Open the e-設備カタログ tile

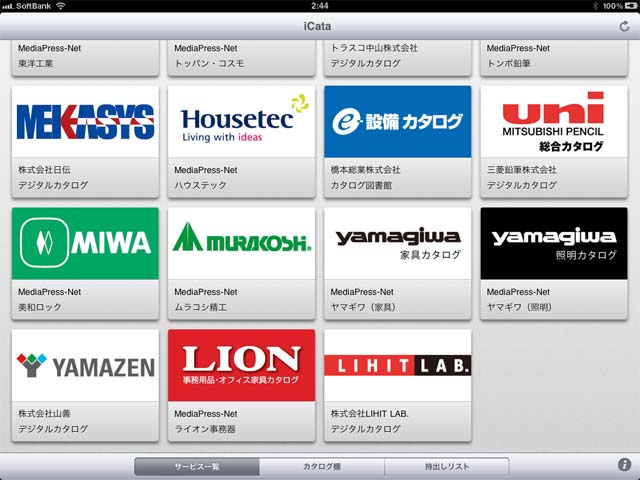point(398,138)
